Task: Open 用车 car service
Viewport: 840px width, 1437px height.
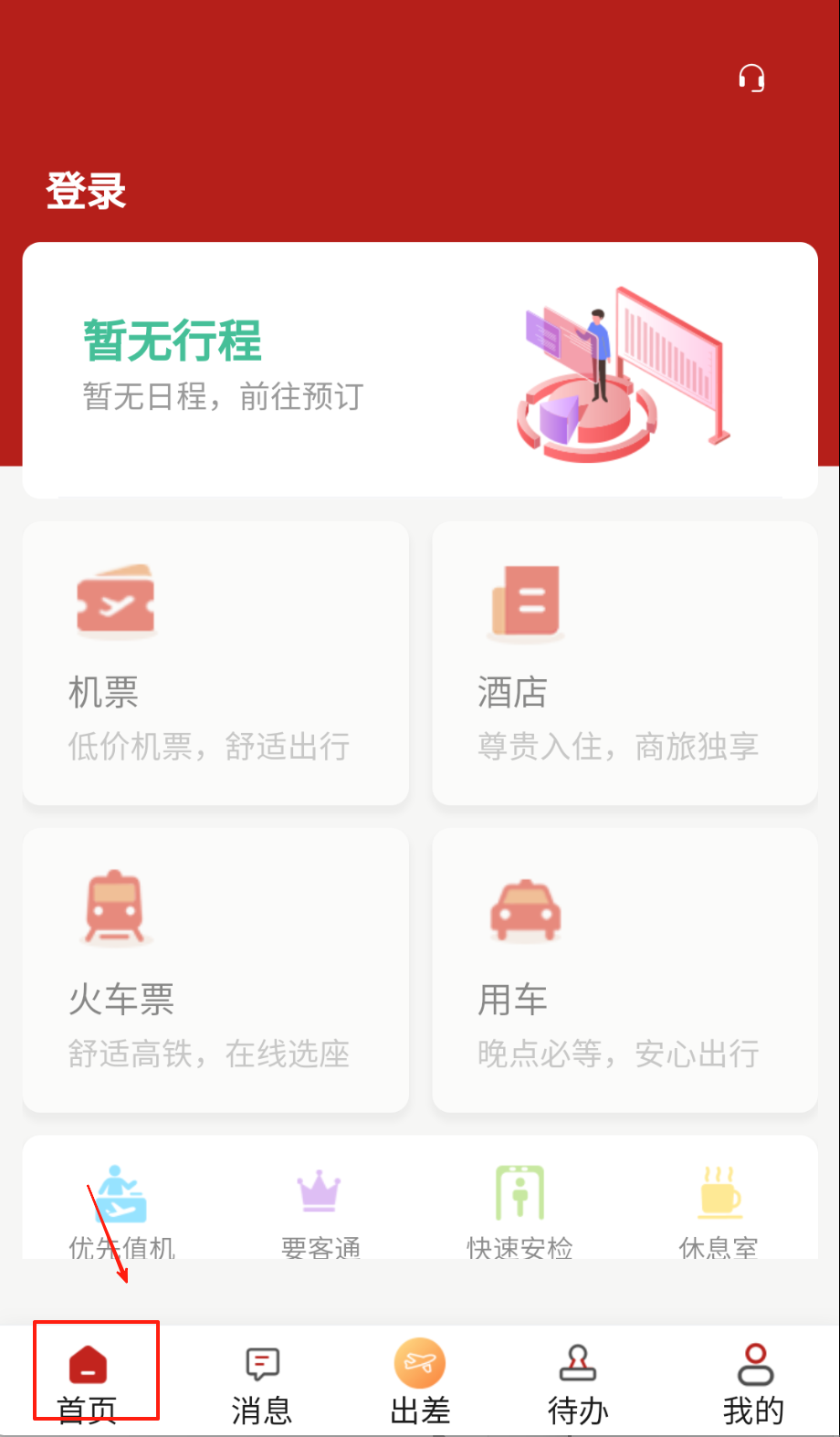Action: (625, 970)
